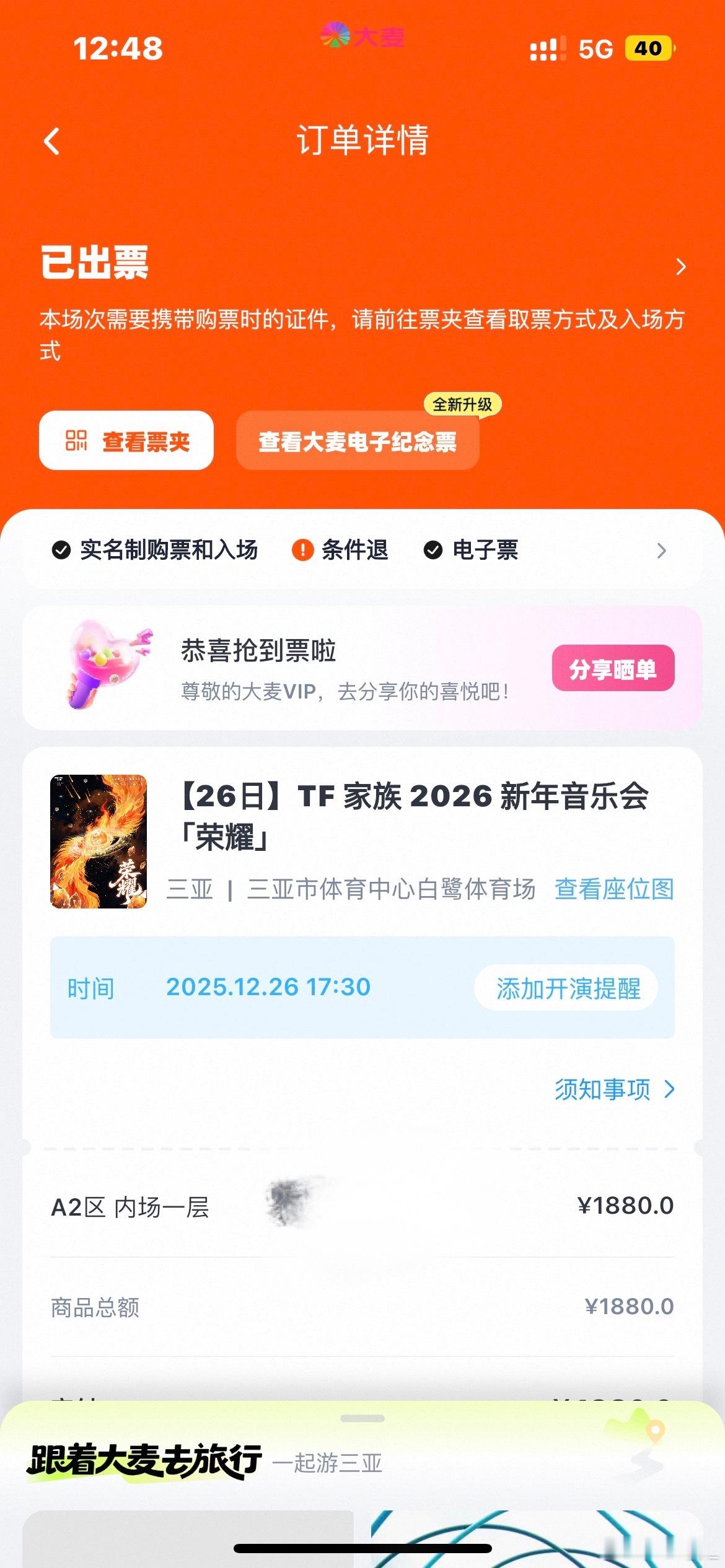The width and height of the screenshot is (725, 1568).
Task: Expand the 已出票 status via its chevron
Action: 682,266
